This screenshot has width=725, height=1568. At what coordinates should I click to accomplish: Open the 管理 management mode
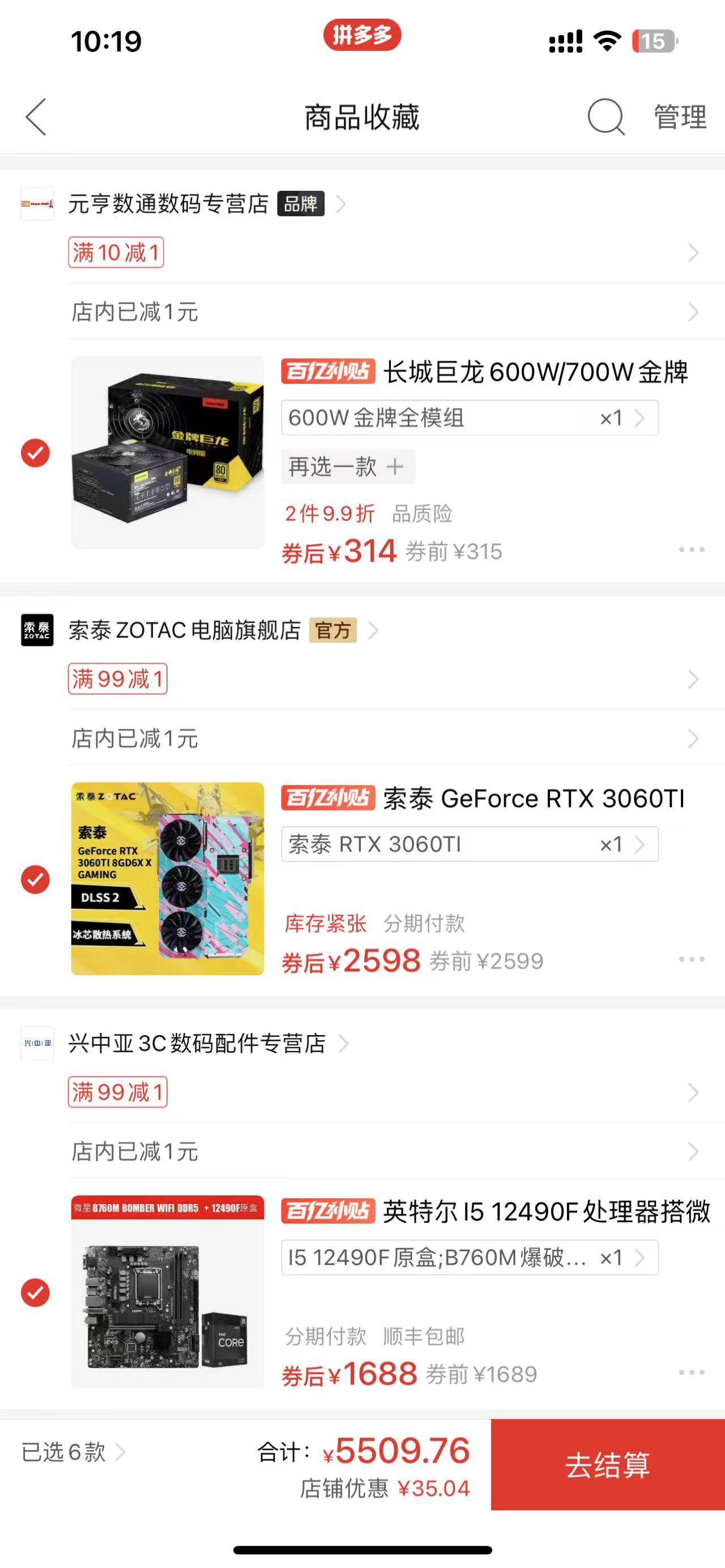(x=680, y=117)
